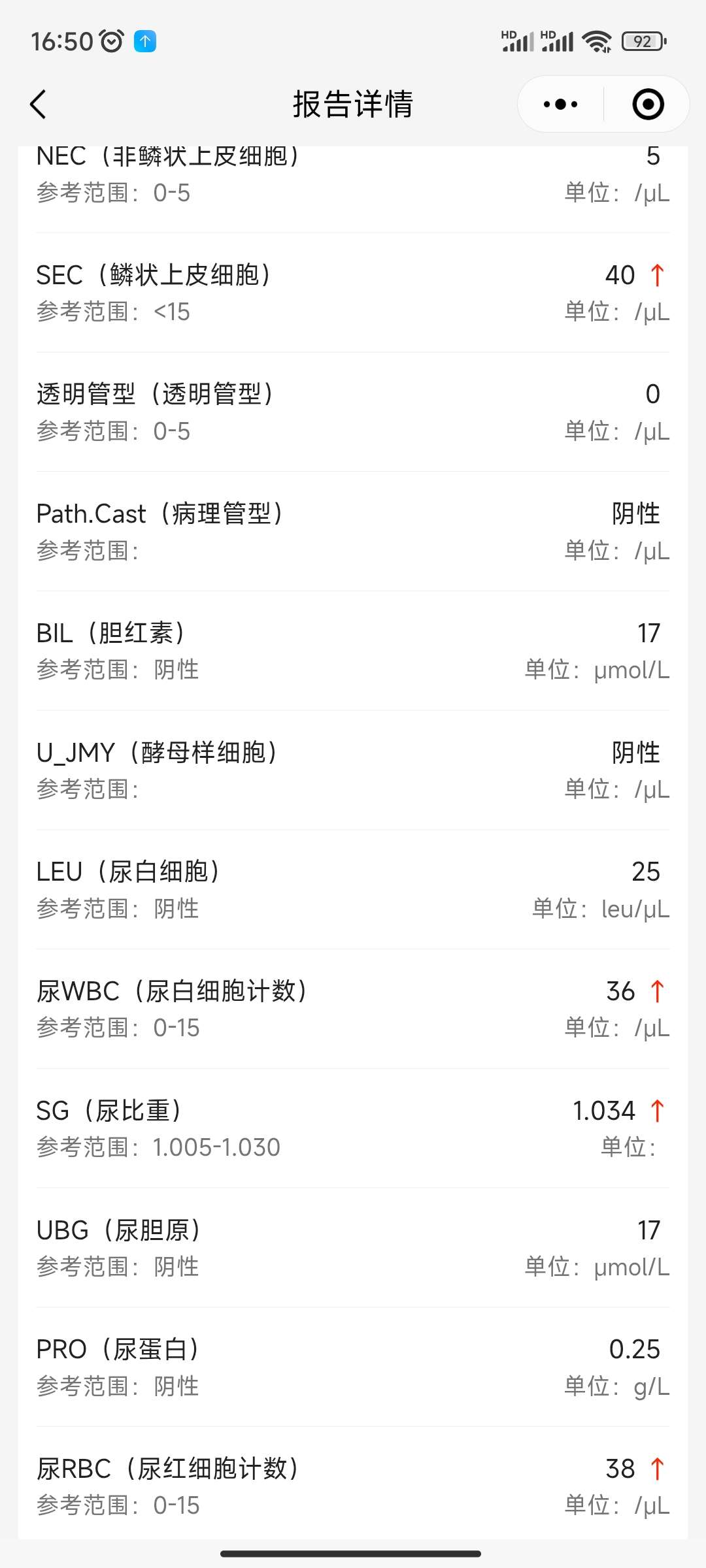Tap the battery indicator showing 92
The image size is (706, 1568).
tap(643, 41)
